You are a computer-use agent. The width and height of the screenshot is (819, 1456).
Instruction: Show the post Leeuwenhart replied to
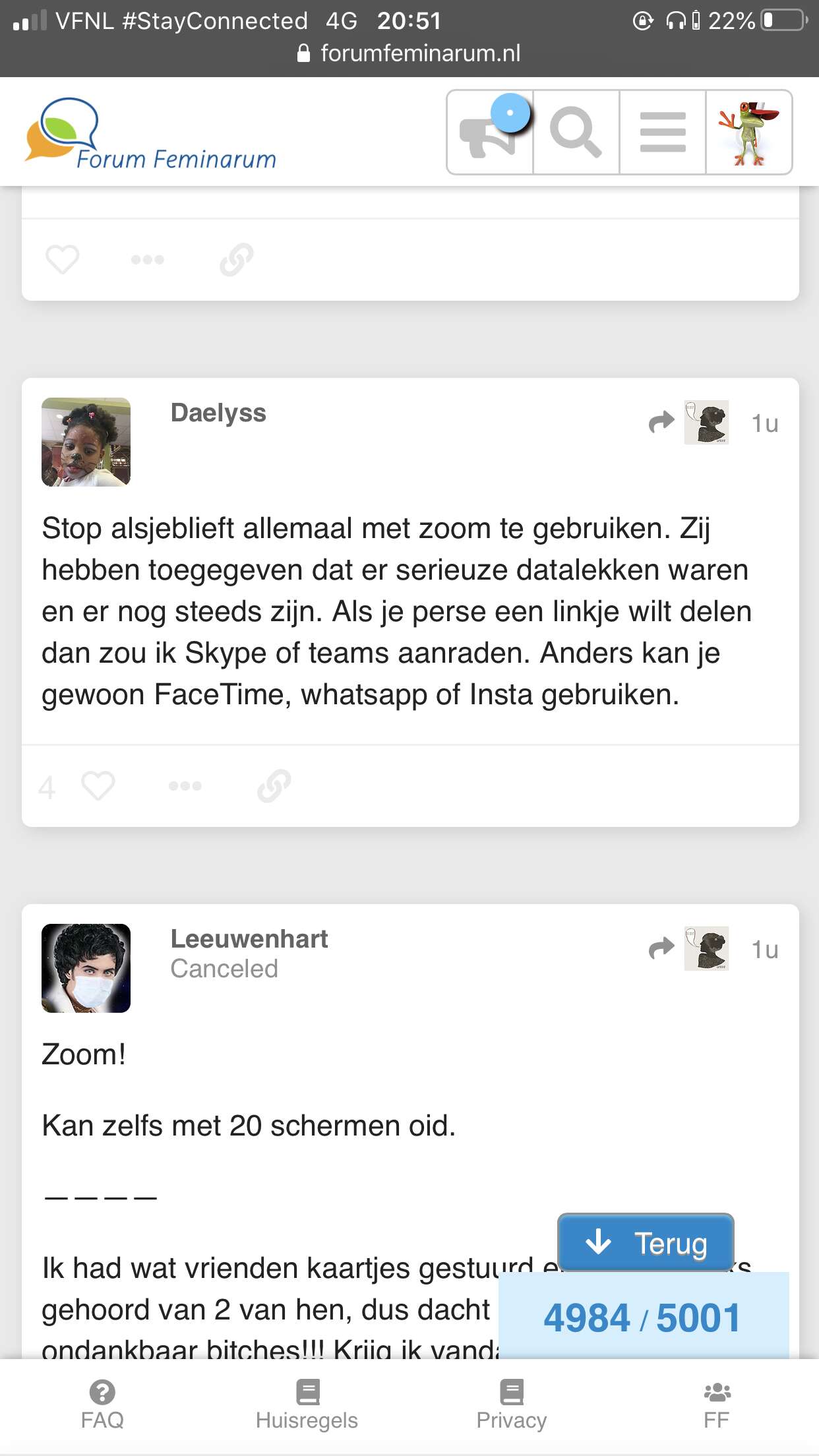tap(688, 949)
